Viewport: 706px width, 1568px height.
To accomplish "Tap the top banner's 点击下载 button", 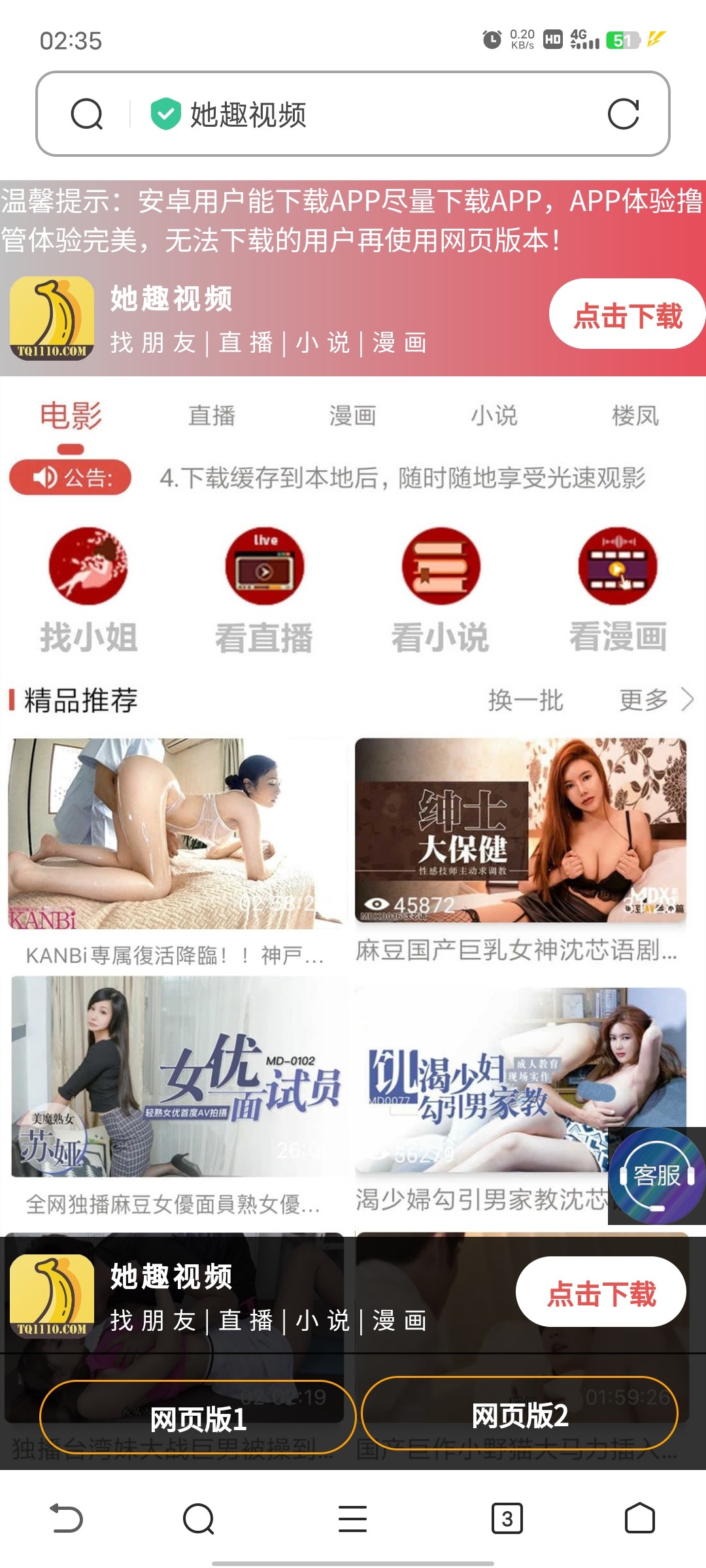I will click(x=626, y=315).
